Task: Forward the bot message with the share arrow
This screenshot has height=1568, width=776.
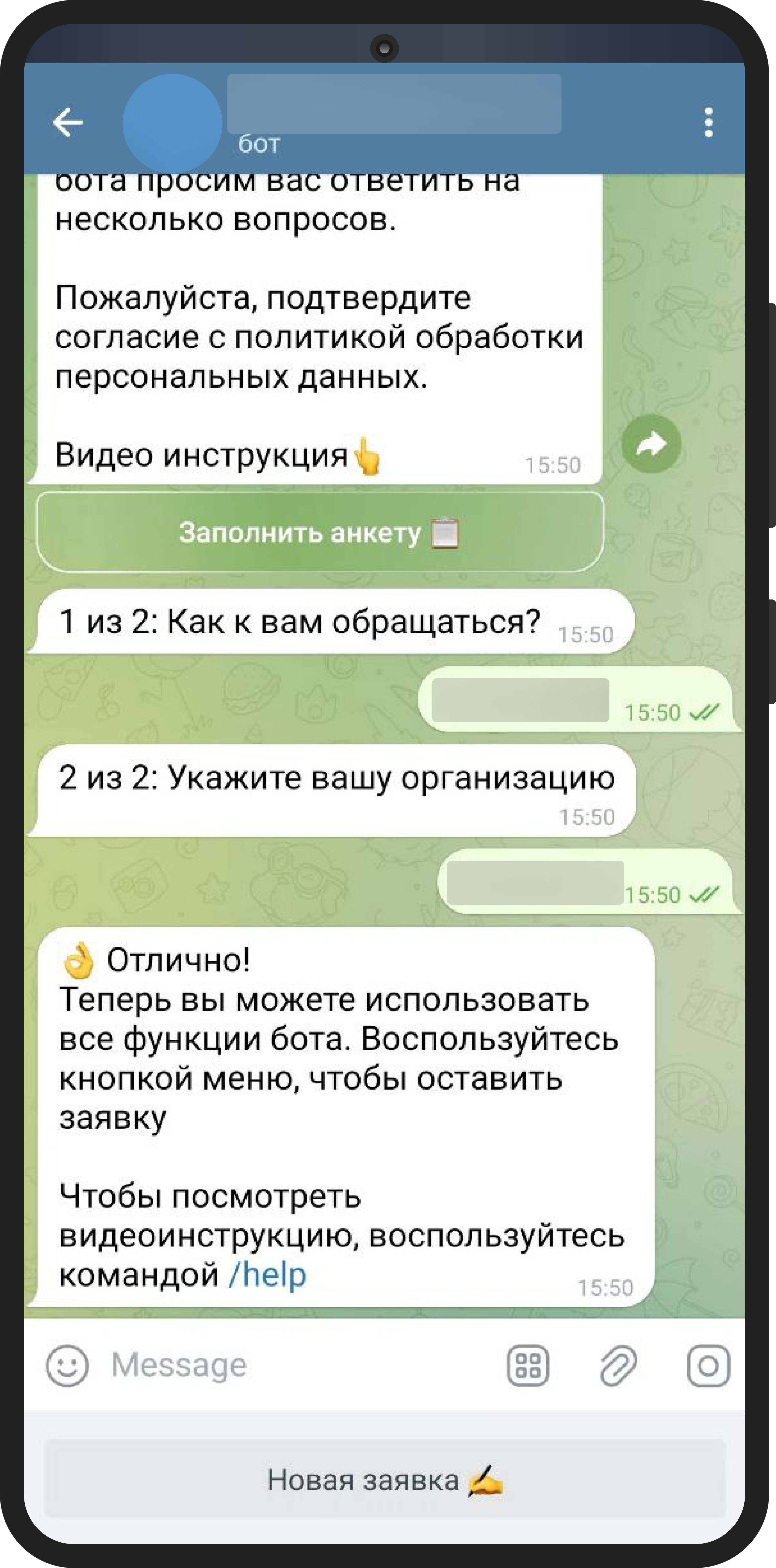Action: (x=651, y=444)
